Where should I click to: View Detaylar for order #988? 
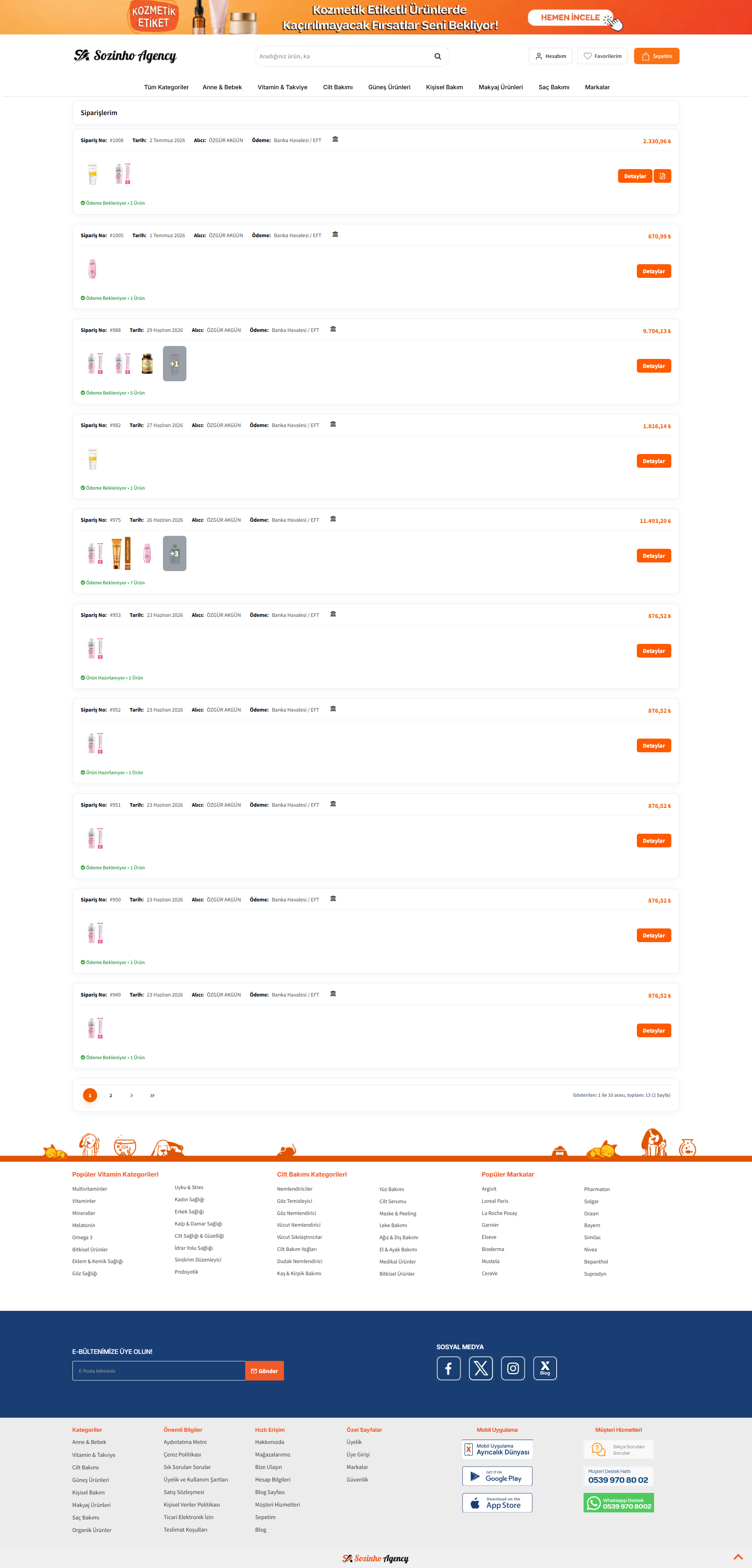(x=653, y=366)
